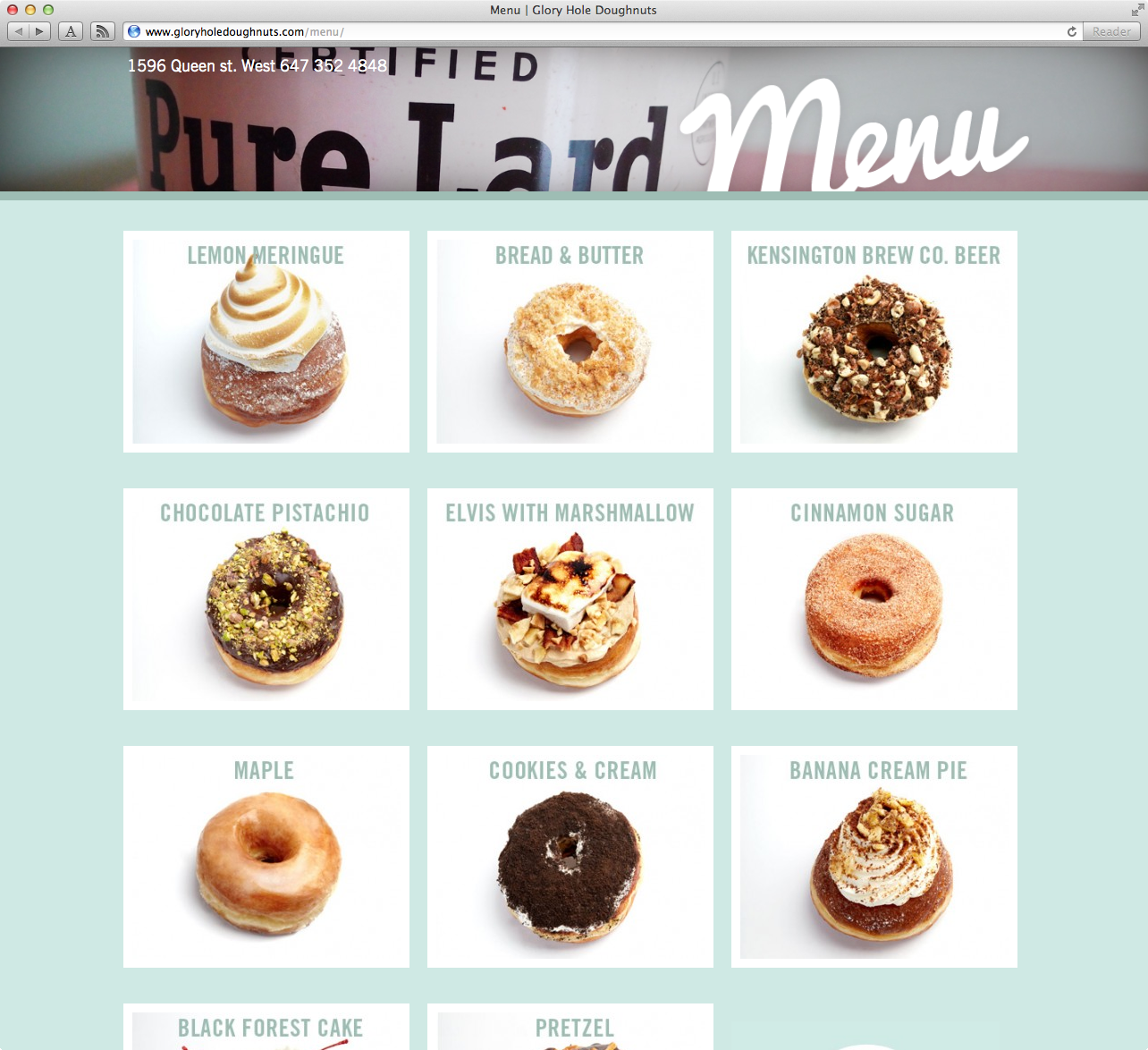1148x1050 pixels.
Task: Open the Chocolate Pistachio doughnut tile
Action: pos(266,599)
